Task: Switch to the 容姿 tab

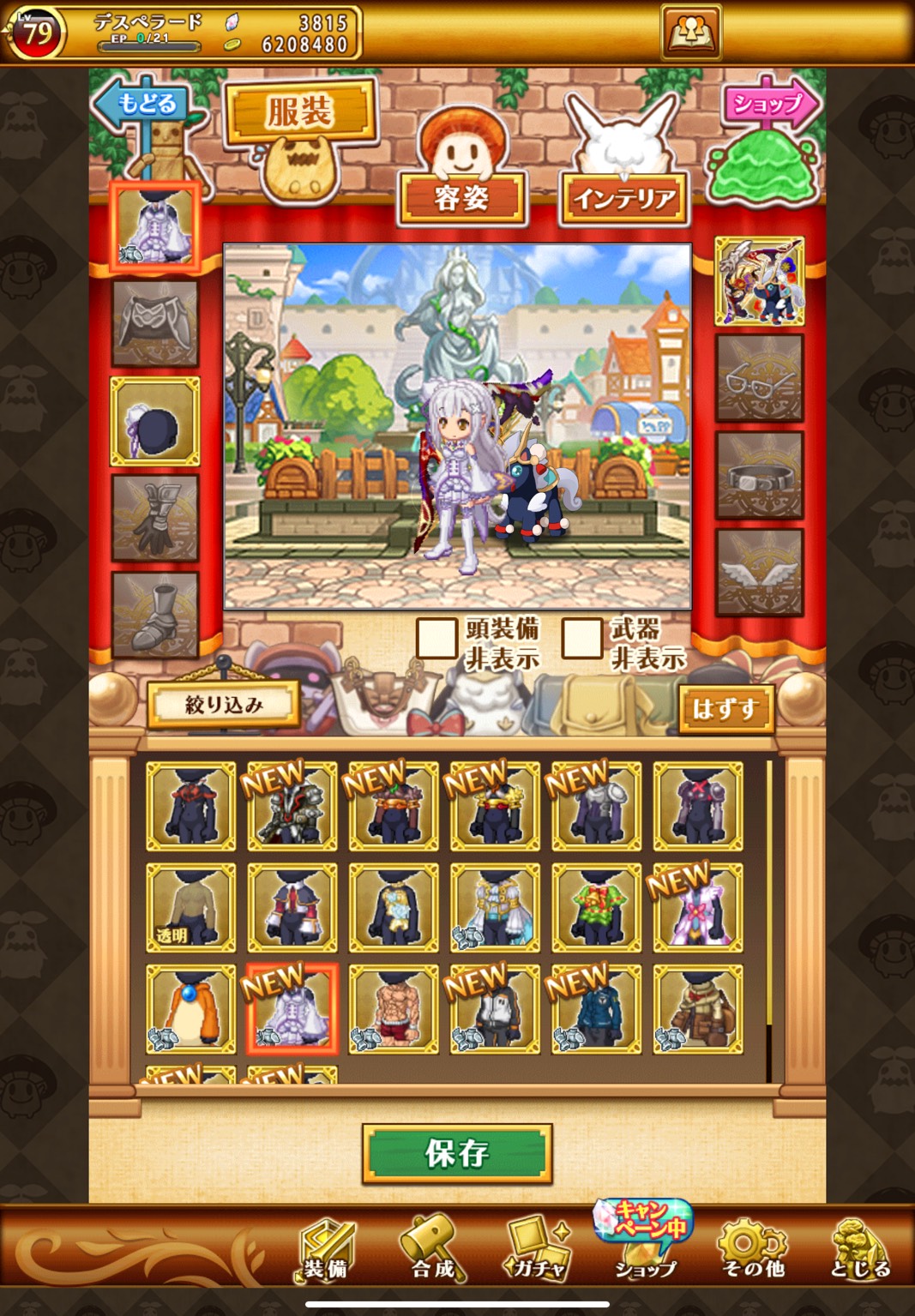Action: pos(462,199)
